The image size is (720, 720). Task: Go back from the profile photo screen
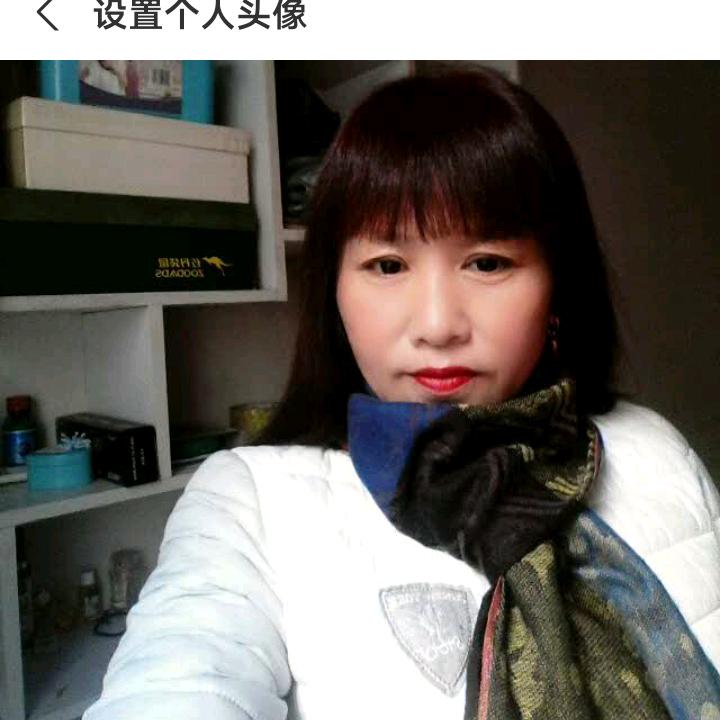[x=46, y=15]
